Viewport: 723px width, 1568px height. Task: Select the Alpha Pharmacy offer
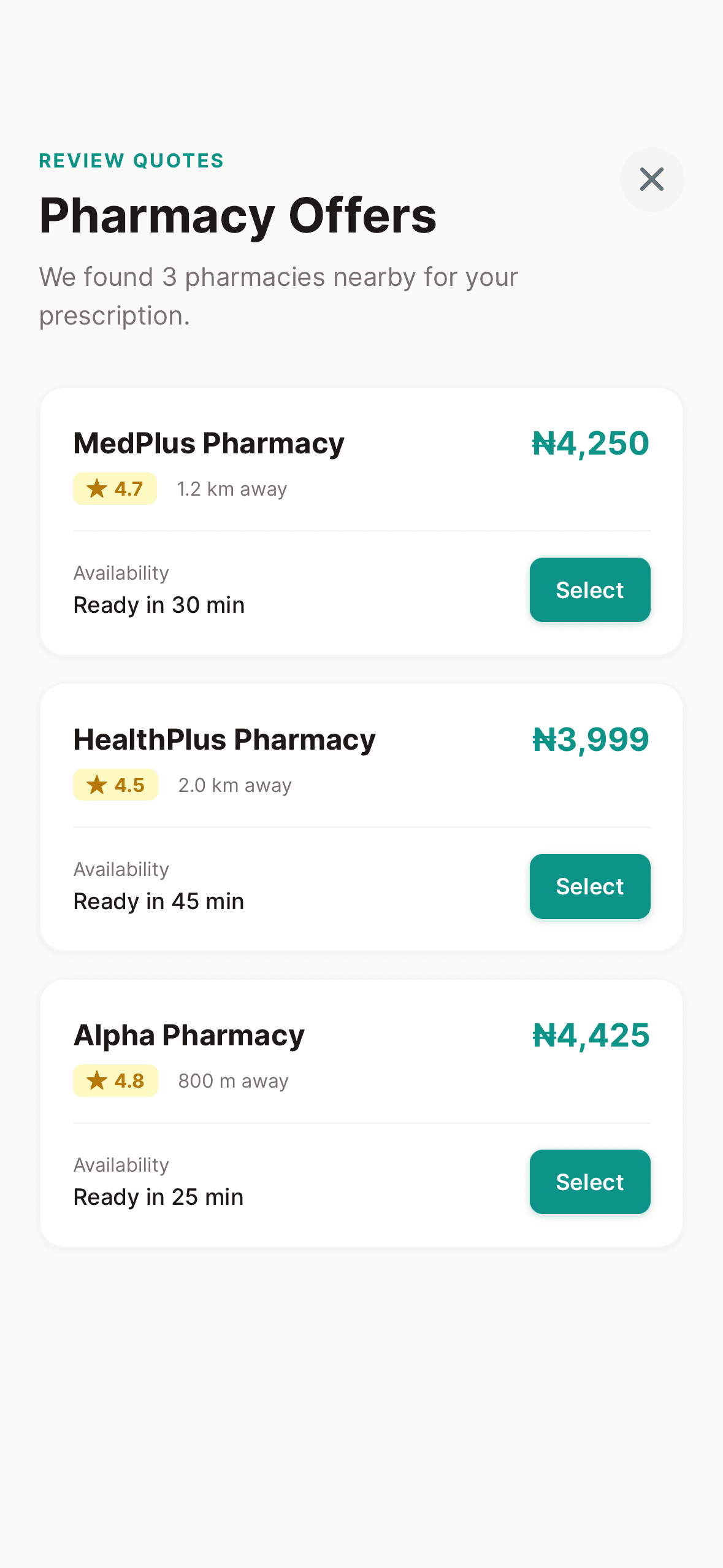pos(589,1182)
